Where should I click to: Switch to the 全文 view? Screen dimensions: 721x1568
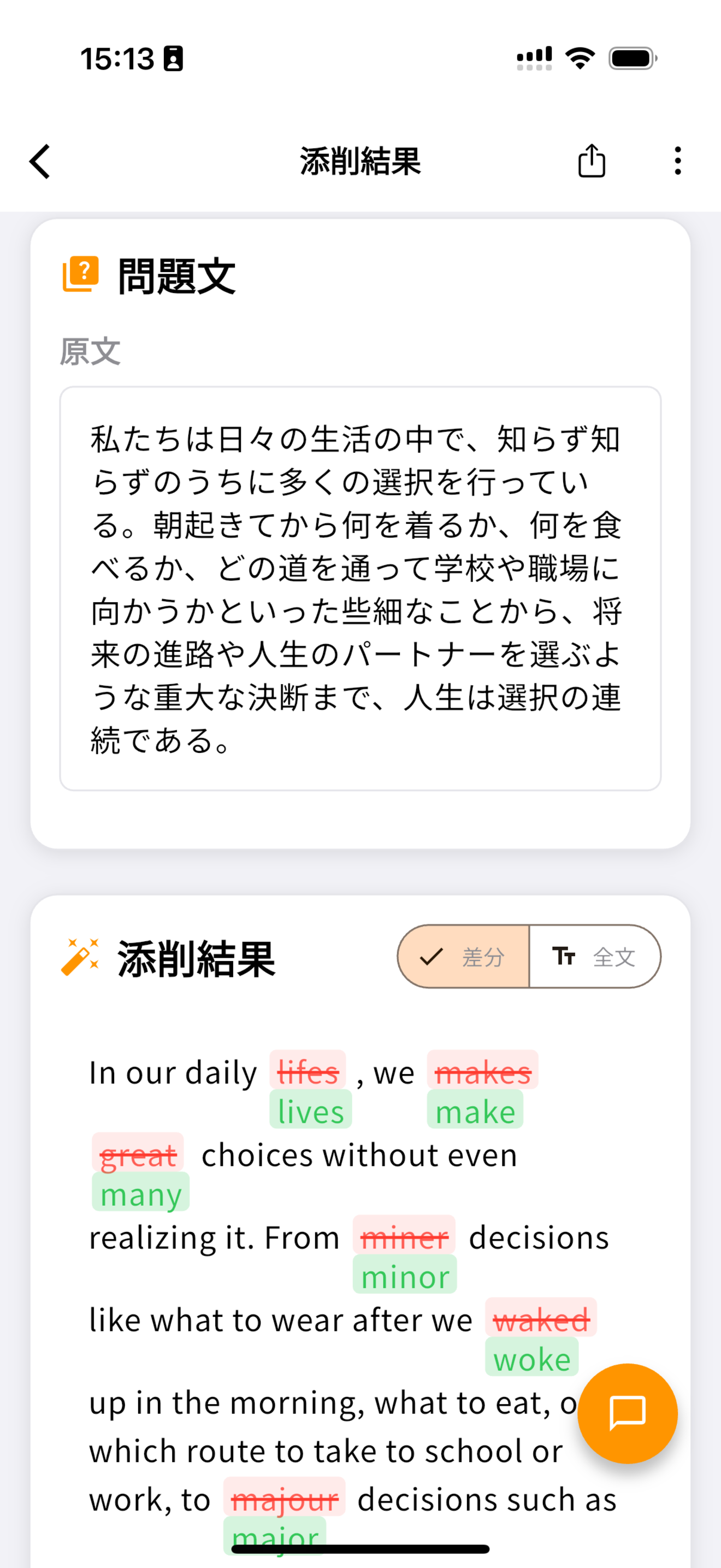click(594, 956)
